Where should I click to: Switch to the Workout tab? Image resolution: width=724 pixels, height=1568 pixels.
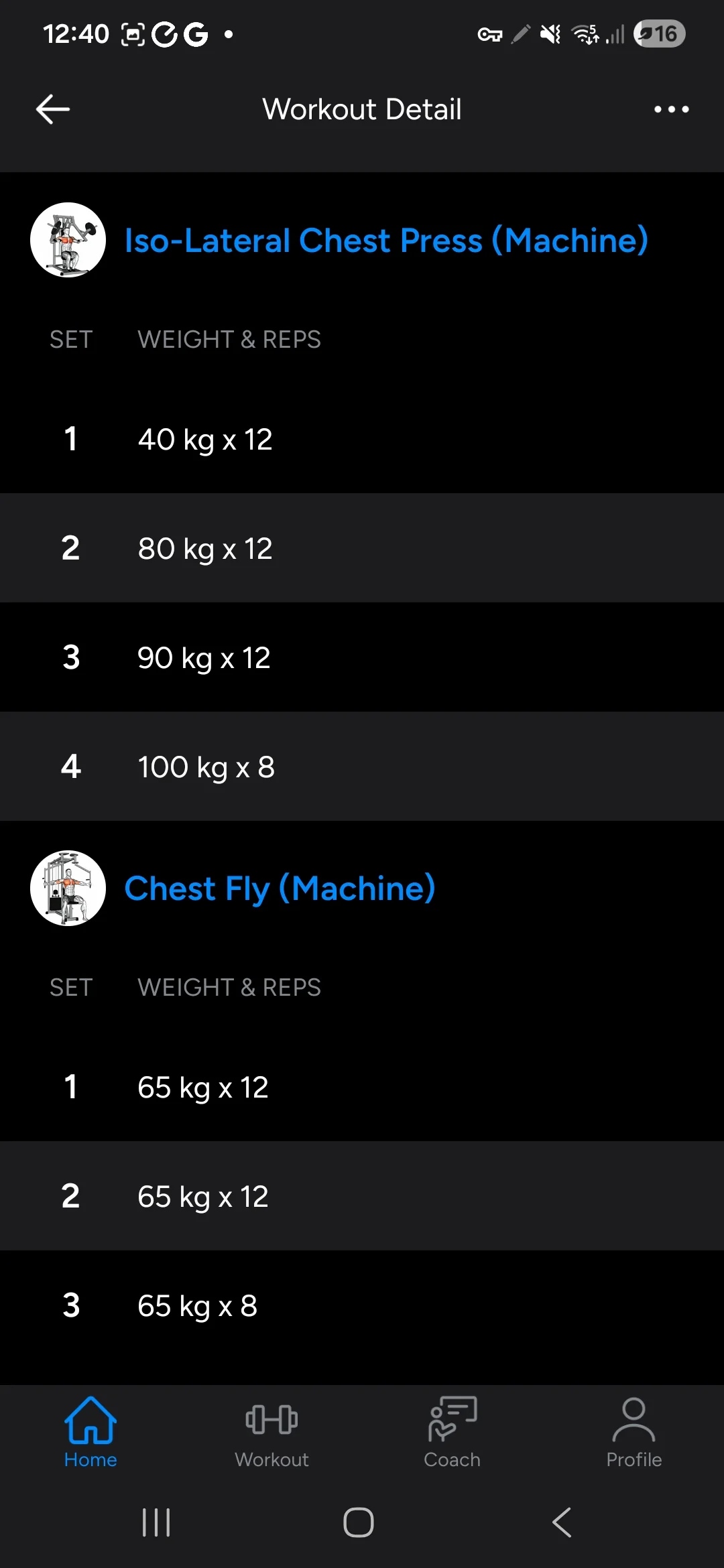(271, 1432)
